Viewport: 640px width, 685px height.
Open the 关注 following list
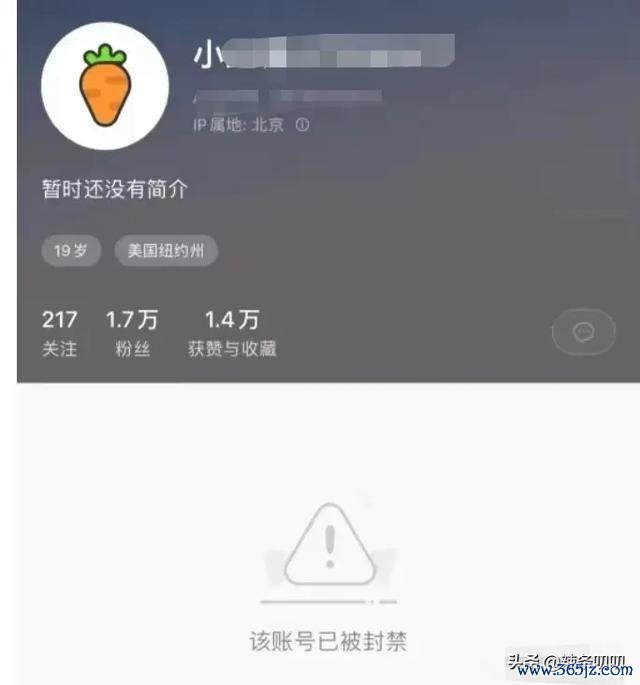(x=60, y=334)
